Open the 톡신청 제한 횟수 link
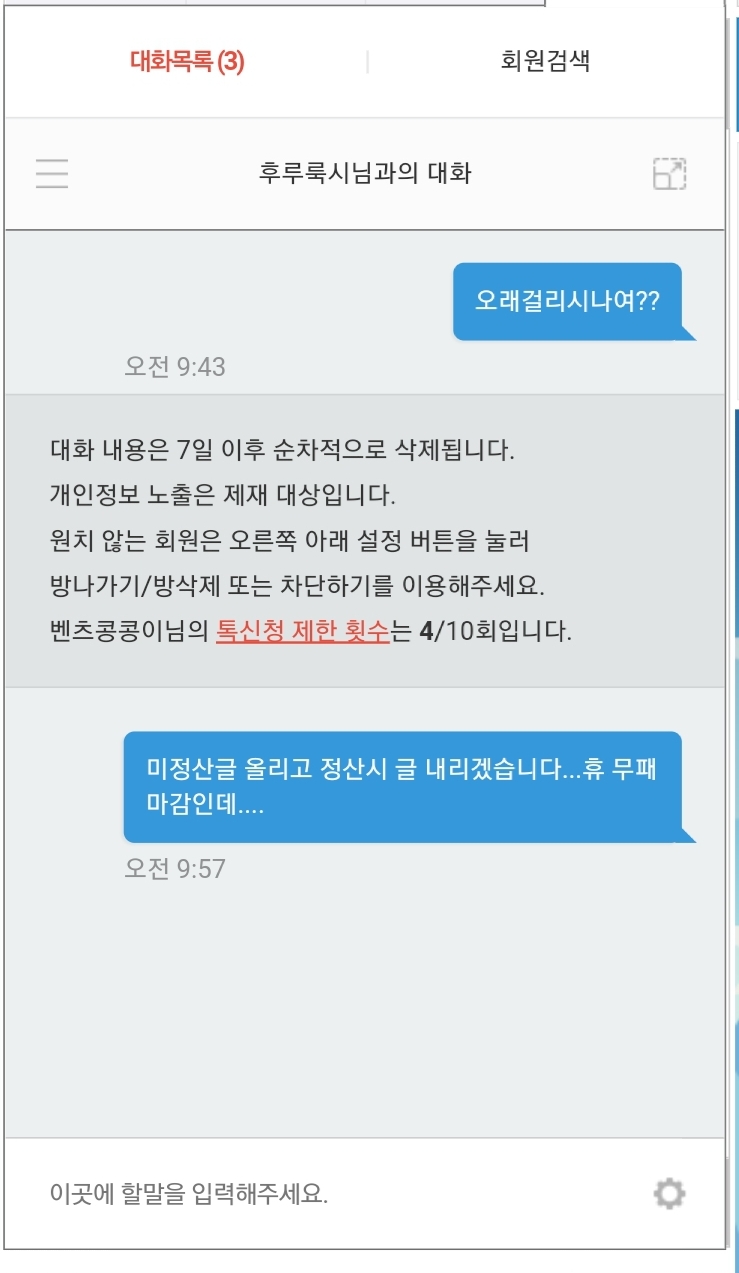Viewport: 739px width, 1273px height. click(302, 632)
